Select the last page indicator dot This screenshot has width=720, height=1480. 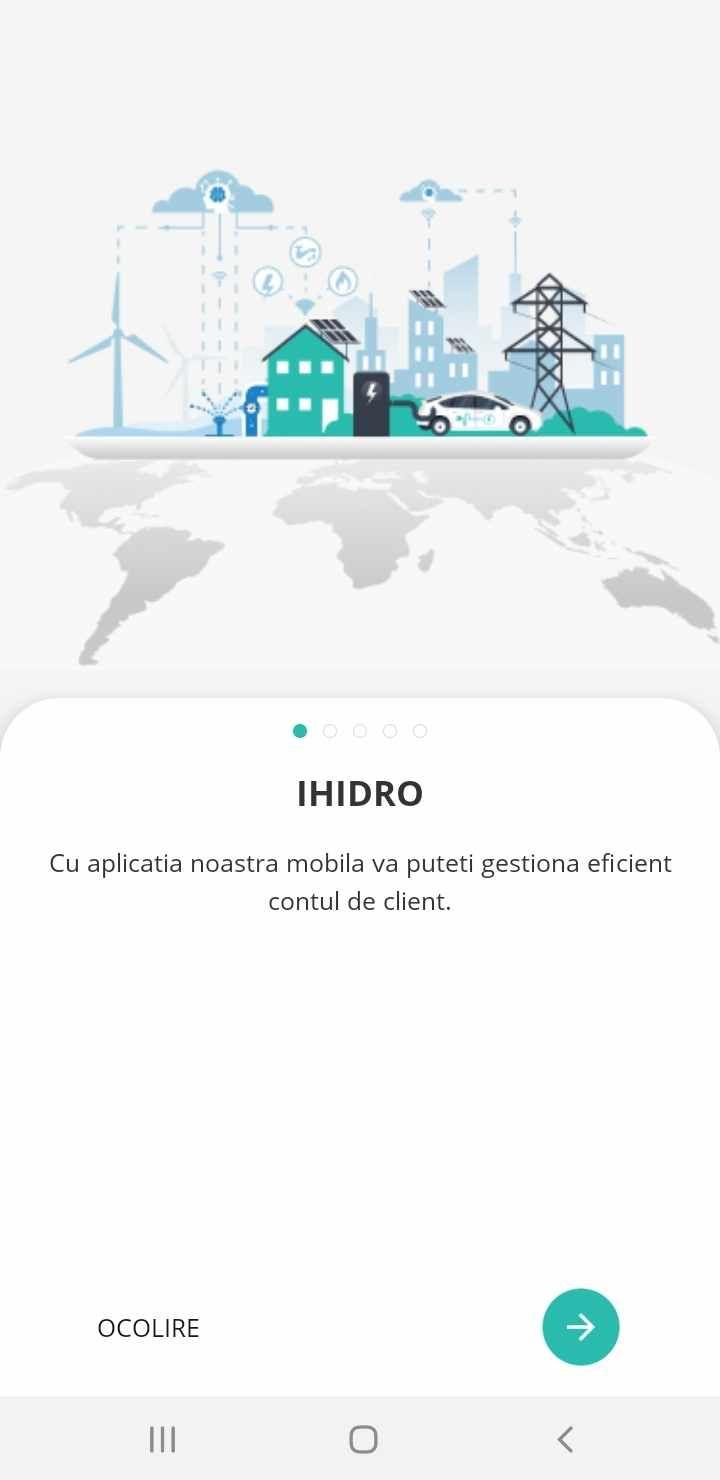pos(420,731)
